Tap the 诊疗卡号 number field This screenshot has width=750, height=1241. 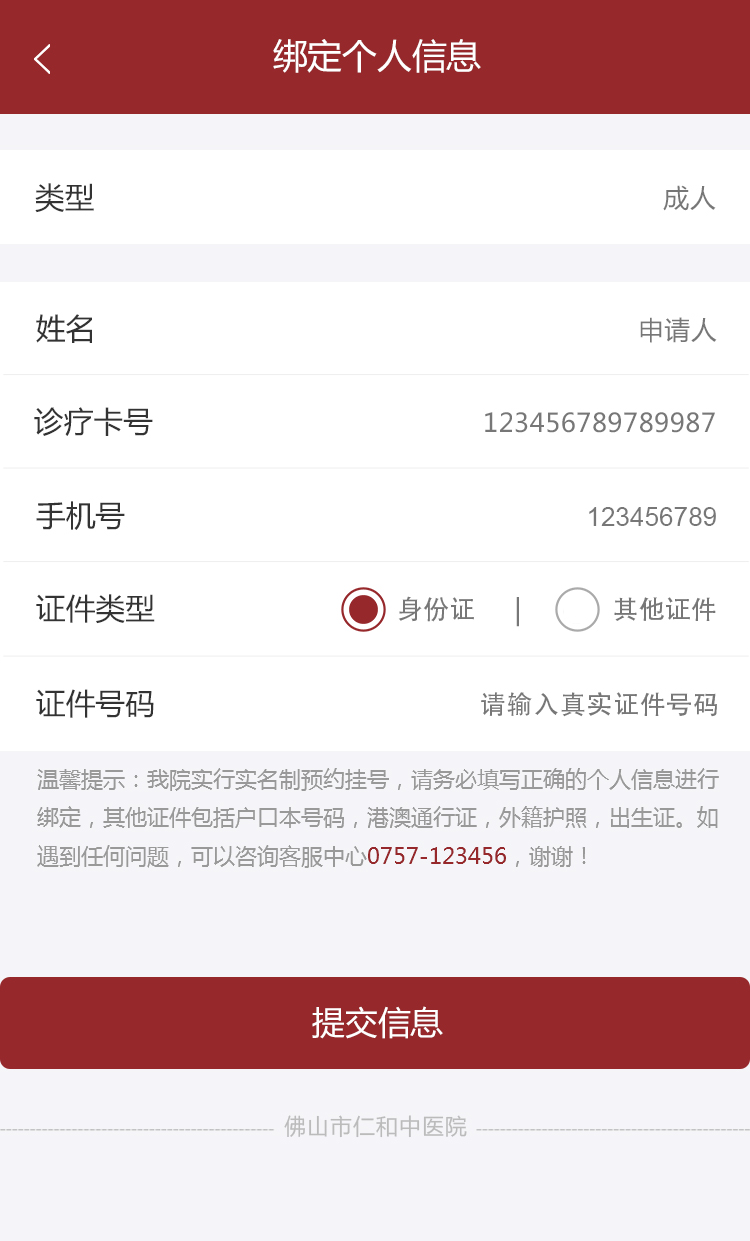(x=598, y=423)
